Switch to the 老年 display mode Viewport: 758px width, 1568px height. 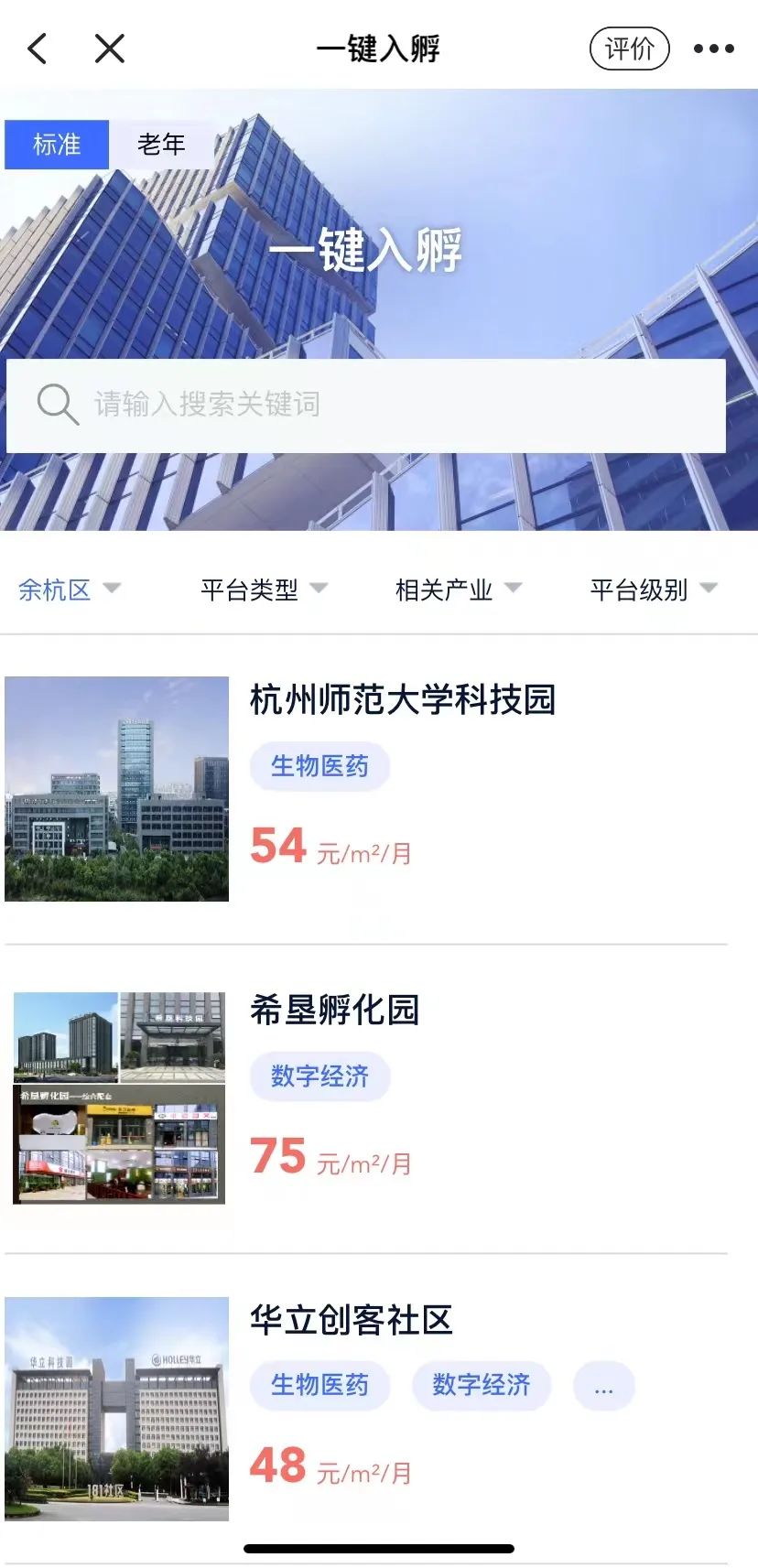pyautogui.click(x=161, y=145)
